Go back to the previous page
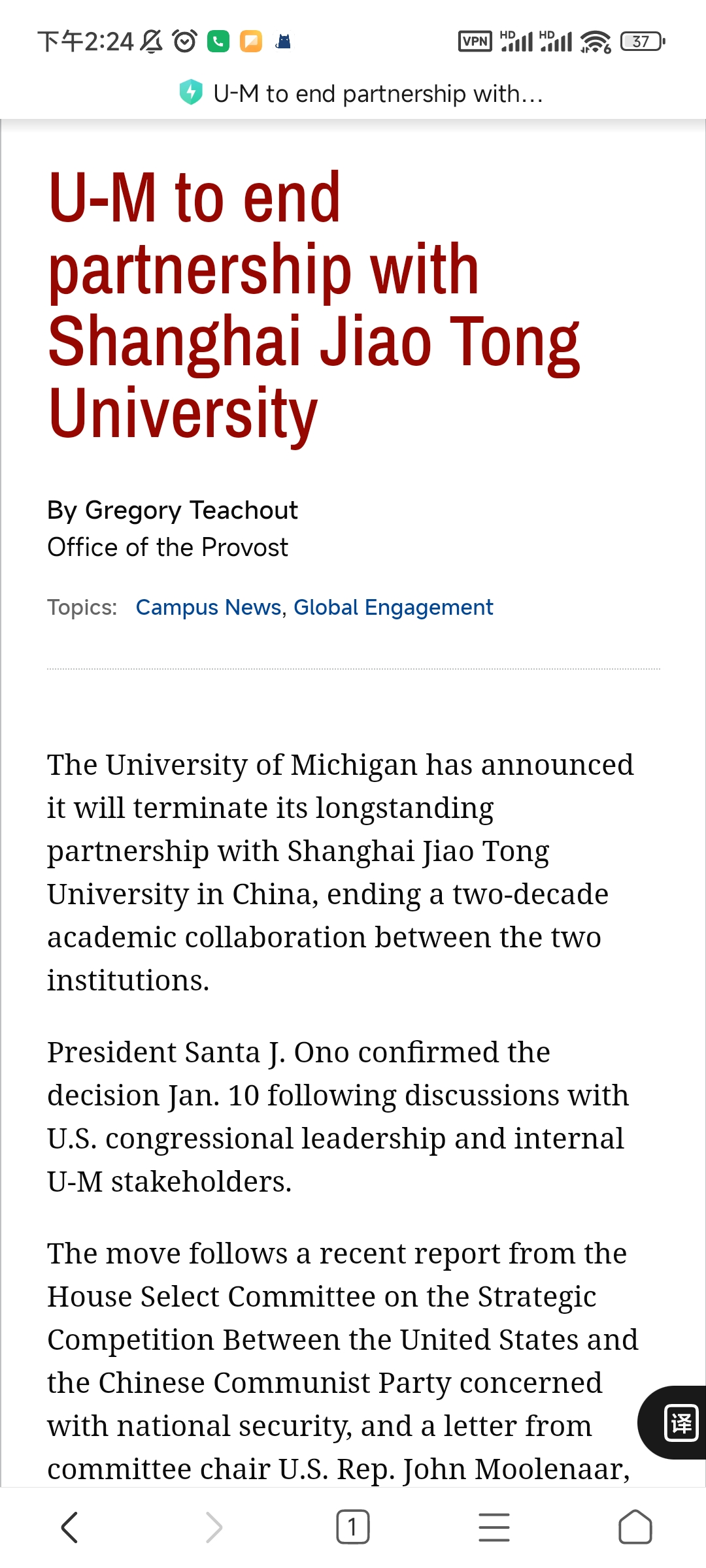 tap(70, 1527)
